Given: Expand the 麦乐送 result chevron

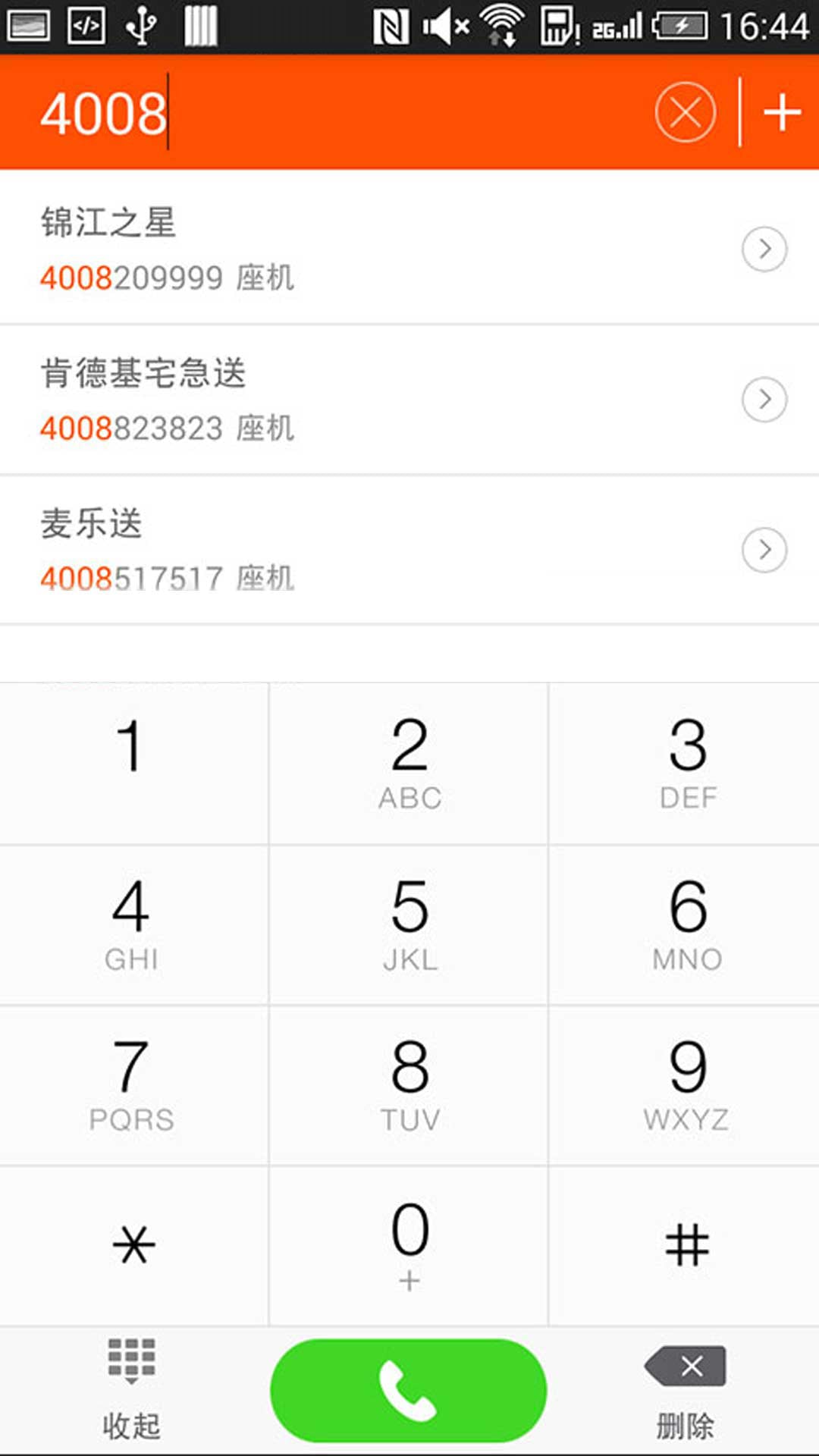Looking at the screenshot, I should [x=764, y=551].
